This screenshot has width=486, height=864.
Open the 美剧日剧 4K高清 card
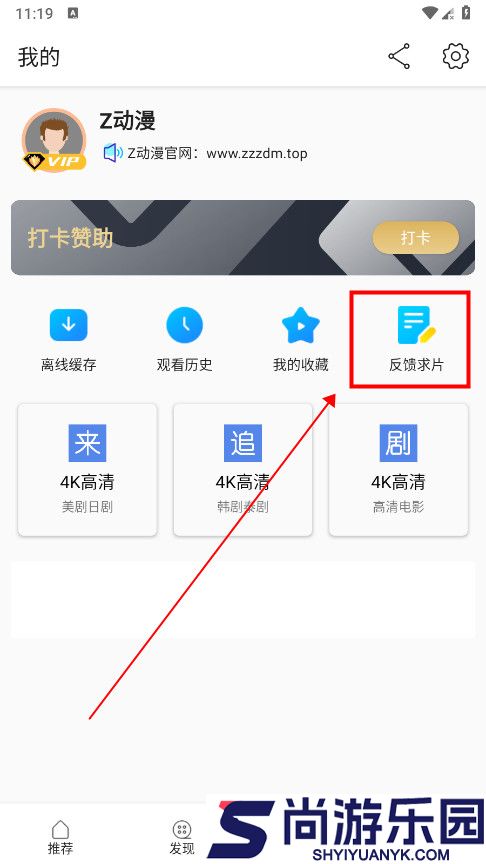coord(88,470)
